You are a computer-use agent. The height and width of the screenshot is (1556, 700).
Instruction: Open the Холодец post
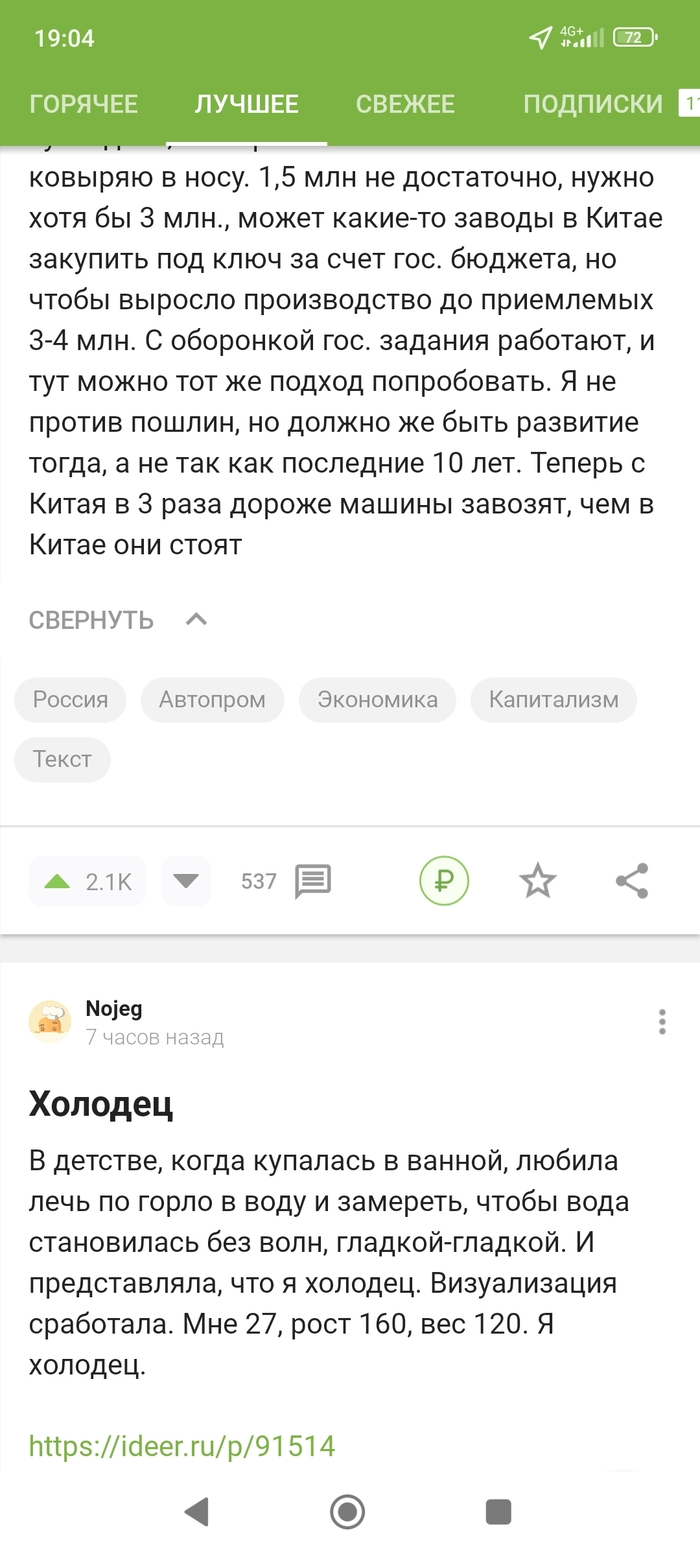click(101, 1104)
